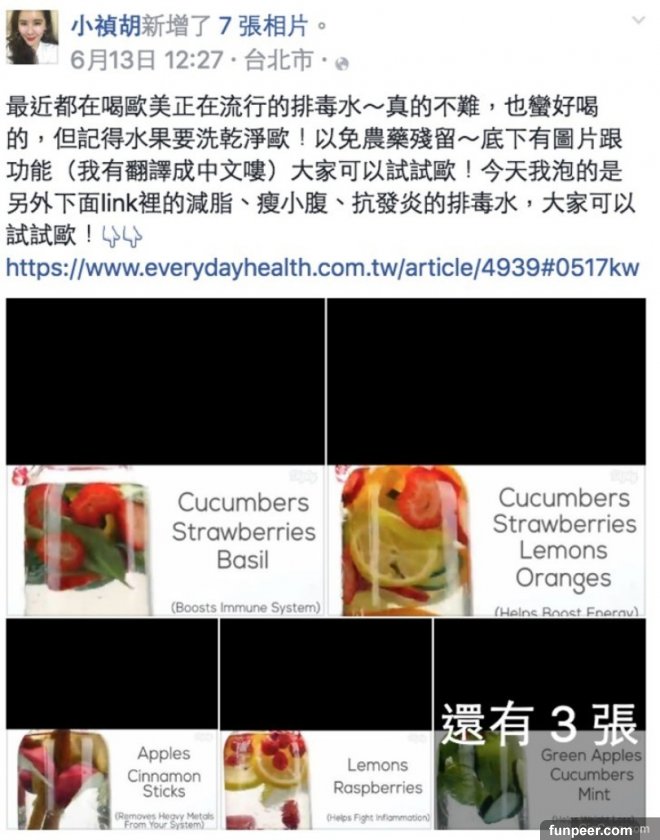Tap the poster name 小禎胡
The height and width of the screenshot is (840, 660).
click(x=105, y=26)
